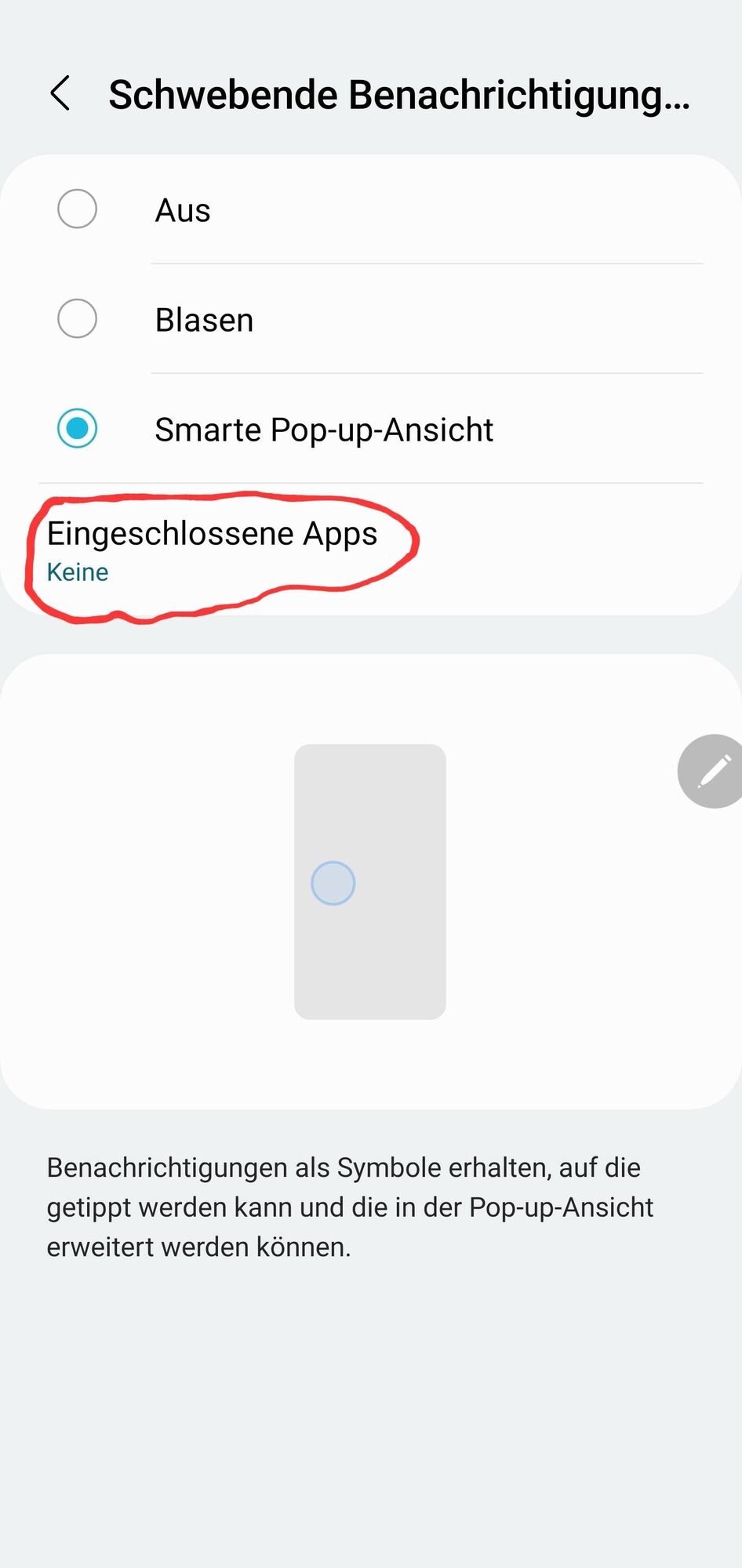Select Smarte Pop-up-Ansicht
Screen dimensions: 742x1568
click(78, 429)
